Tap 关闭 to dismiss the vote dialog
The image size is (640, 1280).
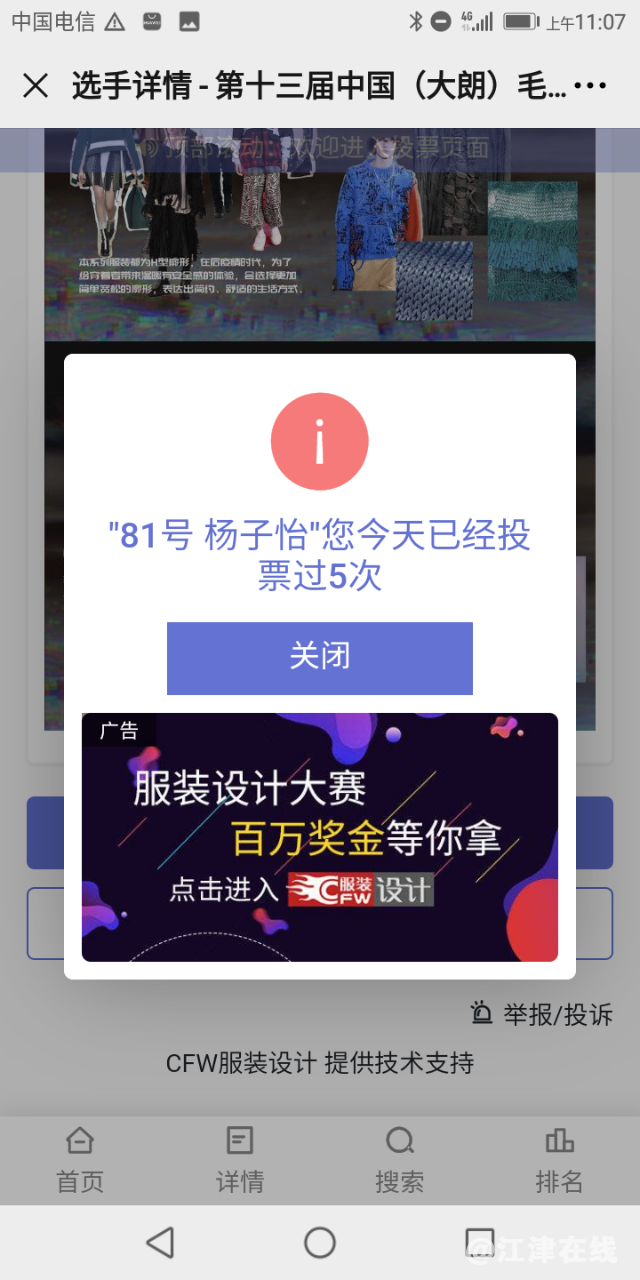319,657
